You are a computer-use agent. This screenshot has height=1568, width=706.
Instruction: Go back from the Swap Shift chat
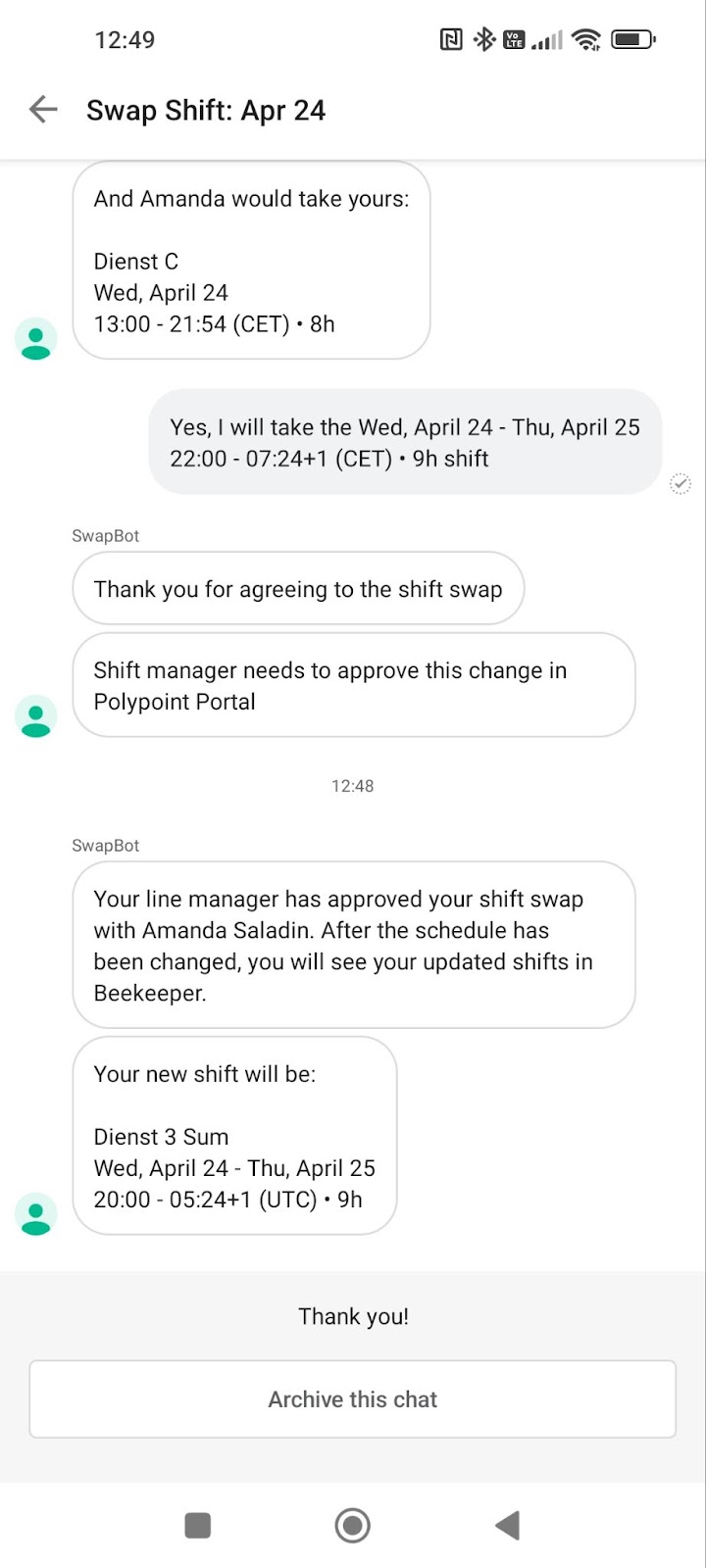[x=43, y=110]
